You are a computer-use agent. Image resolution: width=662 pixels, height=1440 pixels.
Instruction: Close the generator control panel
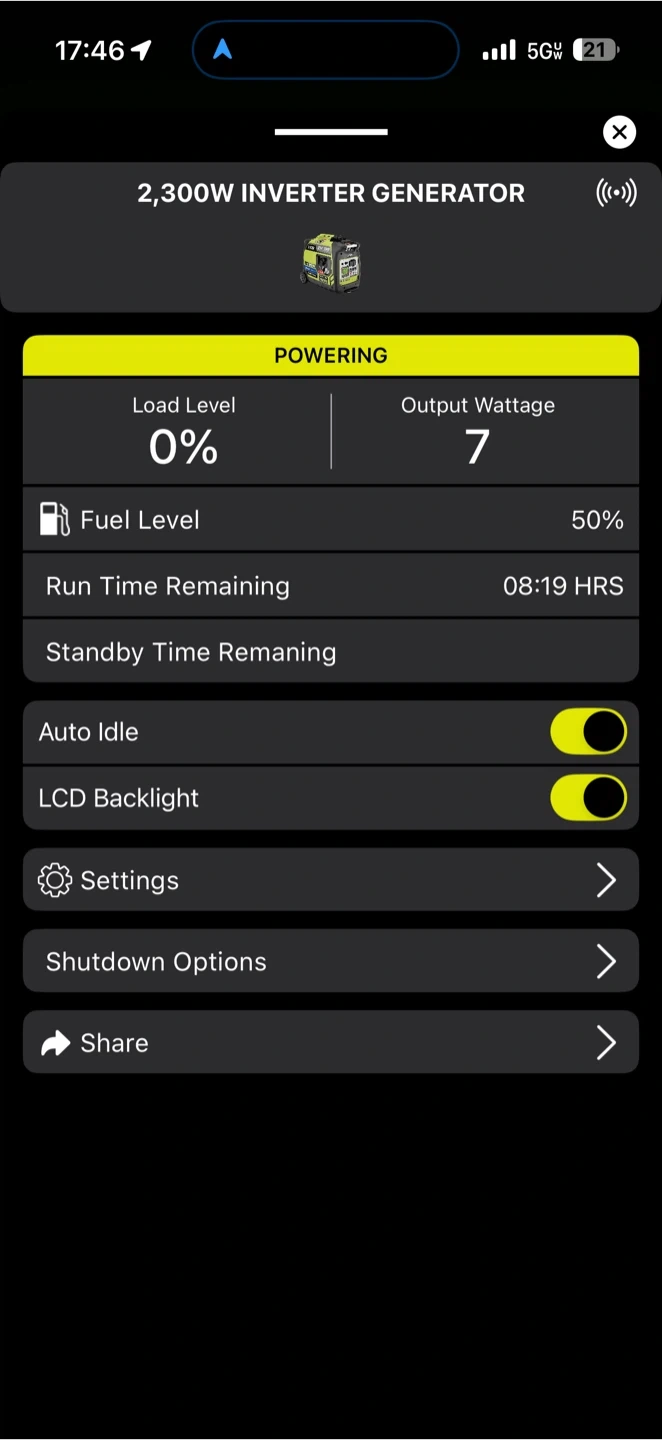coord(619,132)
